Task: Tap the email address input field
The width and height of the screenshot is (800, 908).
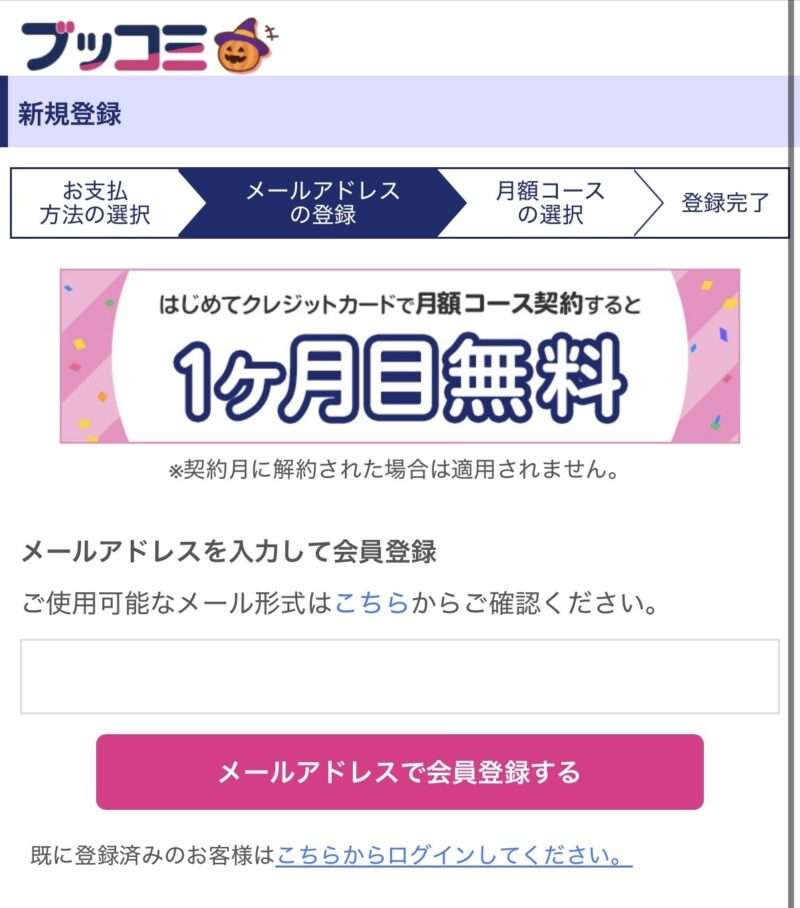Action: 399,677
